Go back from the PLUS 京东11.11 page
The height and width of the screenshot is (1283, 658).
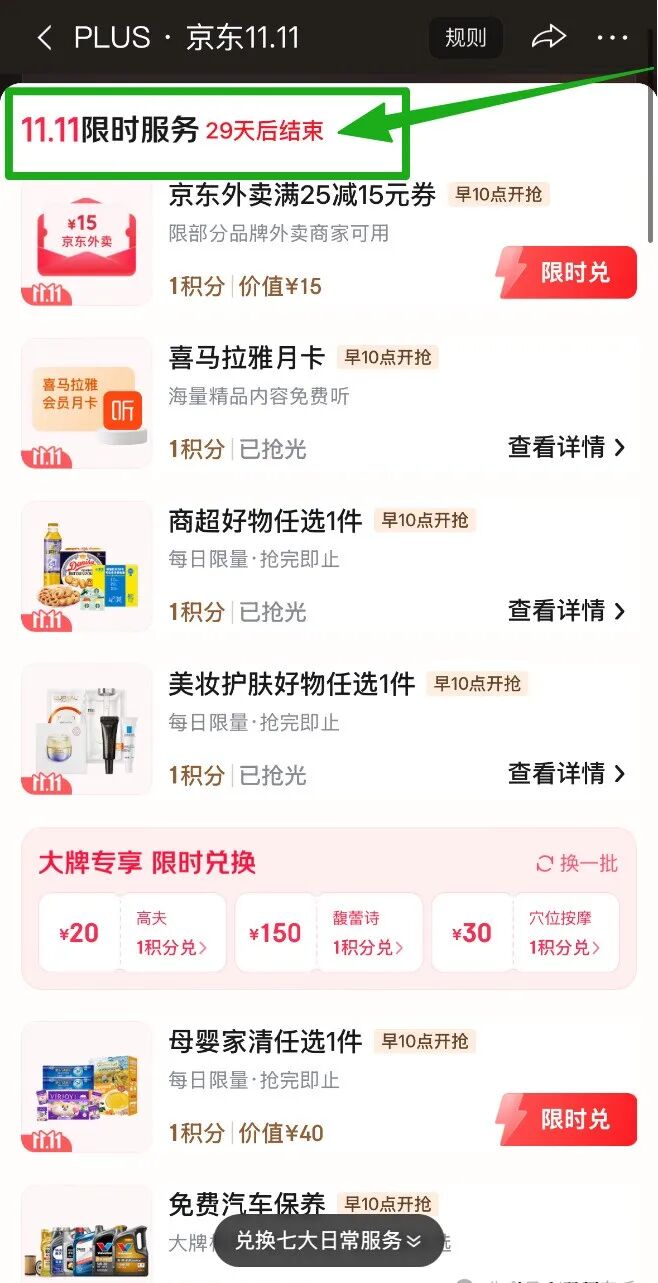click(x=43, y=38)
